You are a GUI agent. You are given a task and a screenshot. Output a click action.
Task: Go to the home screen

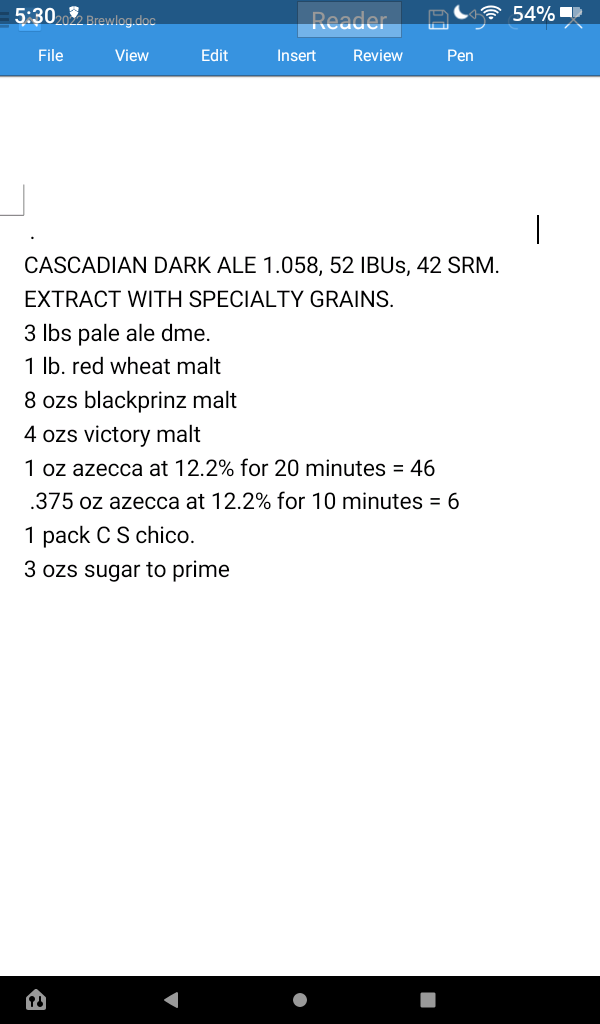[x=300, y=999]
